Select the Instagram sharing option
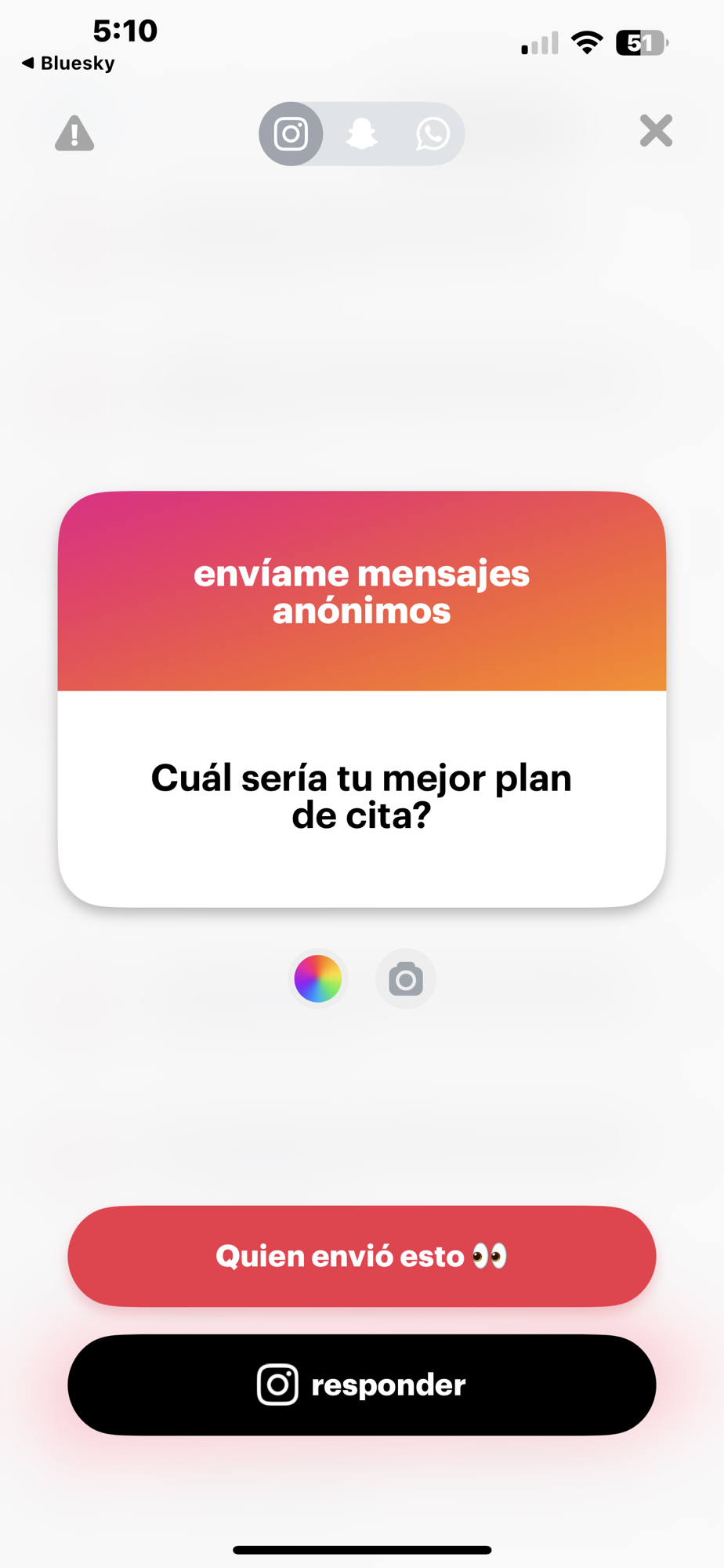The width and height of the screenshot is (724, 1568). click(x=291, y=134)
